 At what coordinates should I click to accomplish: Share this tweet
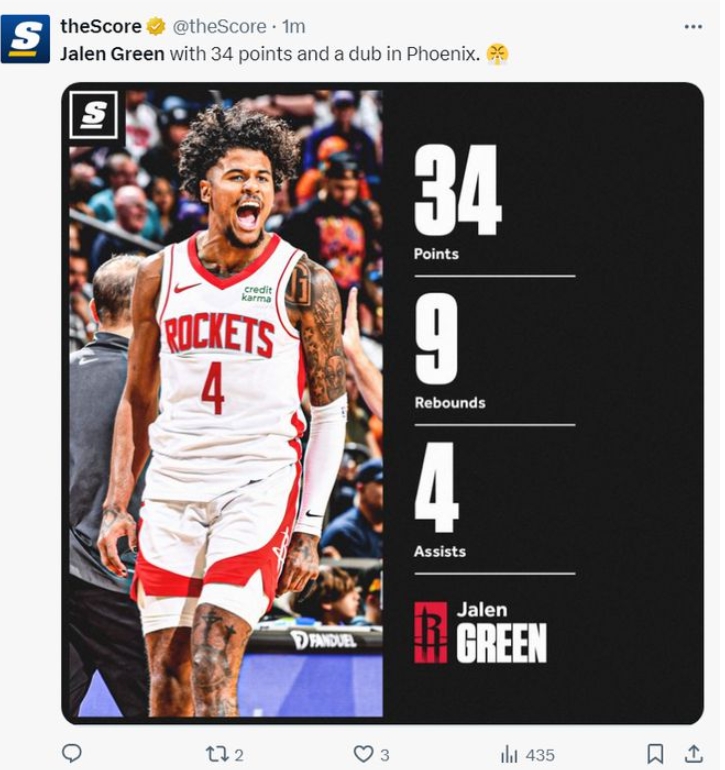(x=692, y=754)
